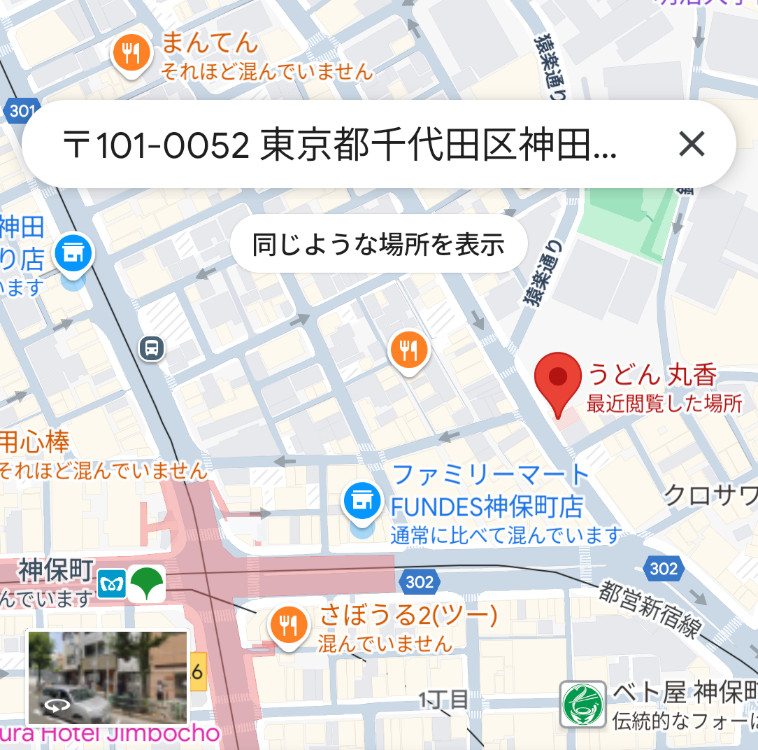Screen dimensions: 758x750
Task: Open the うどん 丸香 red pin
Action: coord(558,380)
